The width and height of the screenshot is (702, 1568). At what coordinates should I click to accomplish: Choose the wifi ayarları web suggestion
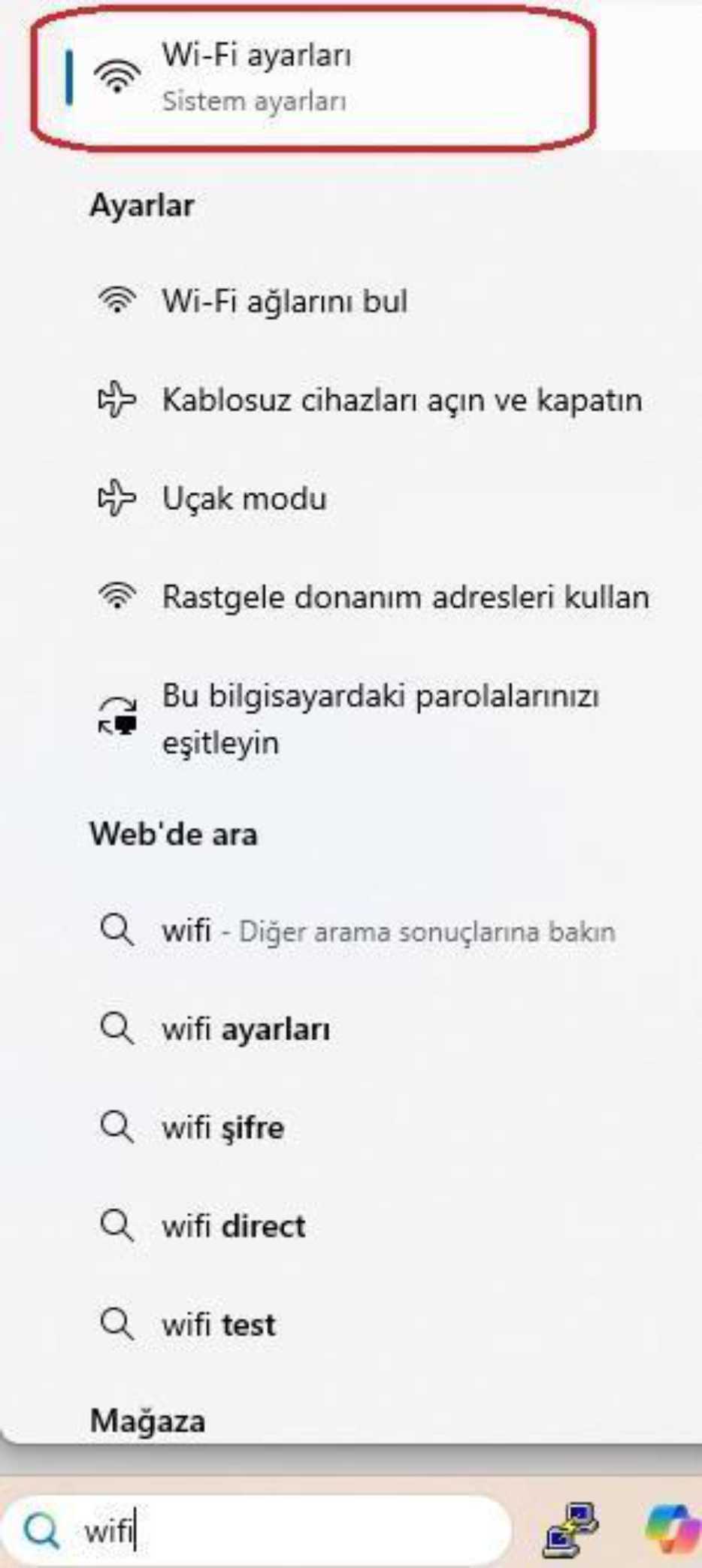pos(246,1029)
